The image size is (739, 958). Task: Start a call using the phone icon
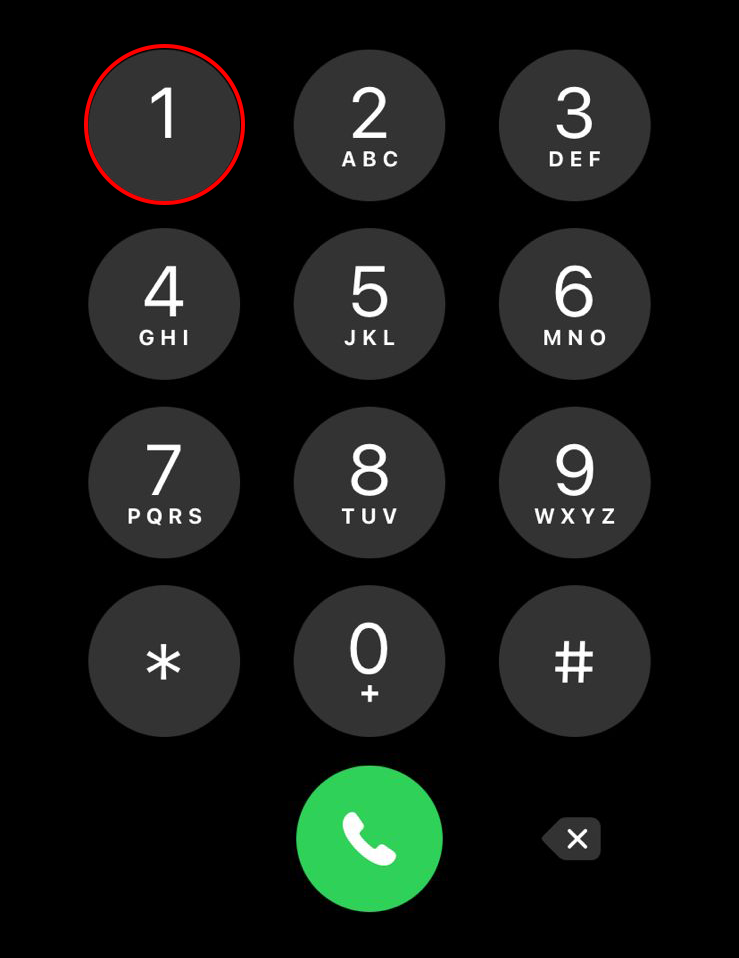(x=369, y=840)
